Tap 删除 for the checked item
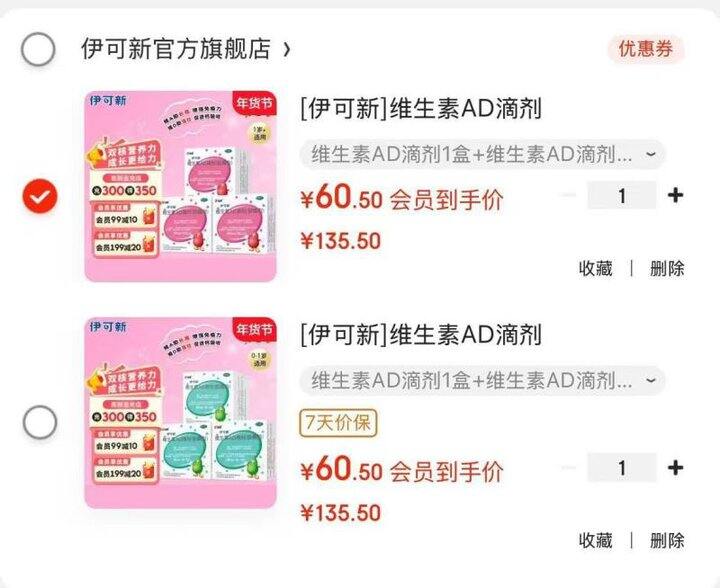The width and height of the screenshot is (720, 588). pos(667,268)
